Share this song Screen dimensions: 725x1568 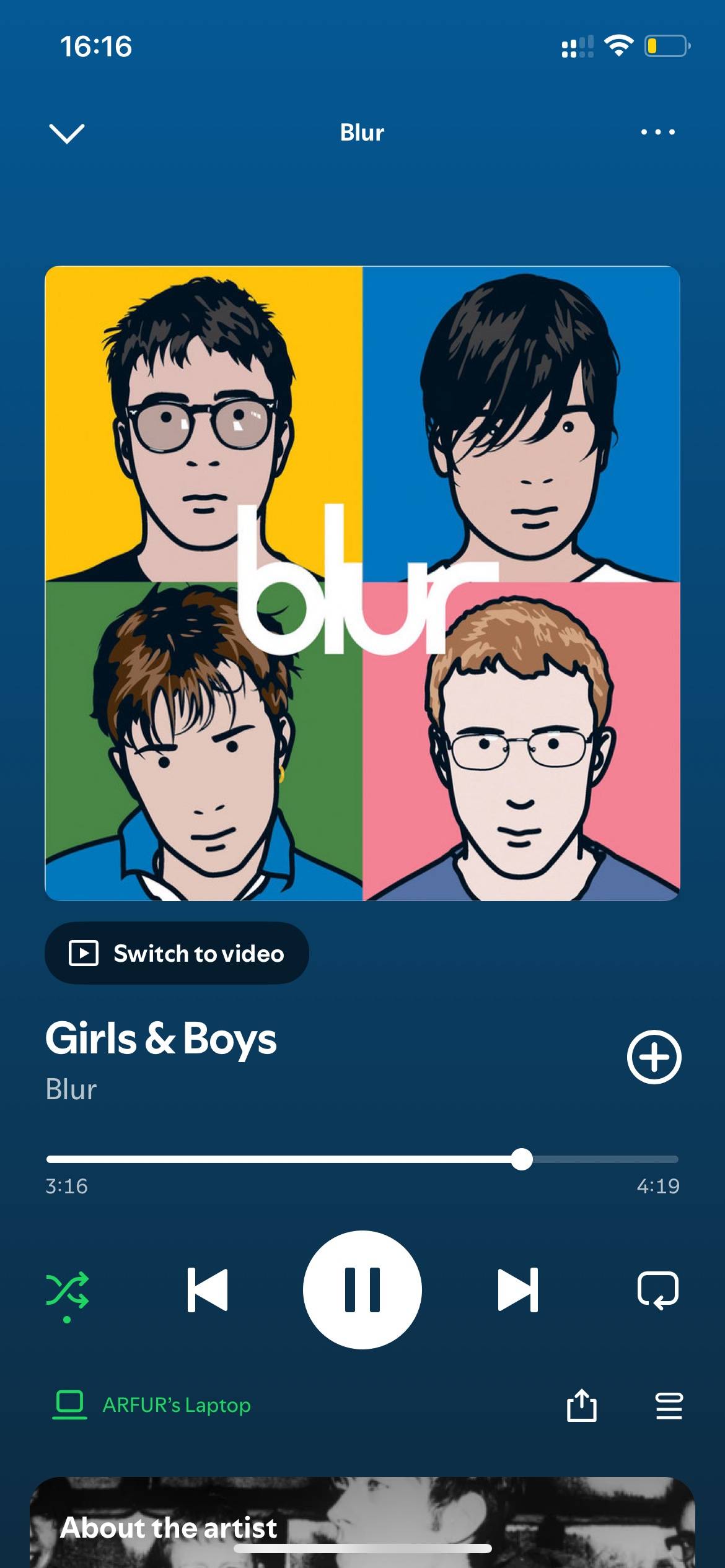pyautogui.click(x=581, y=1405)
